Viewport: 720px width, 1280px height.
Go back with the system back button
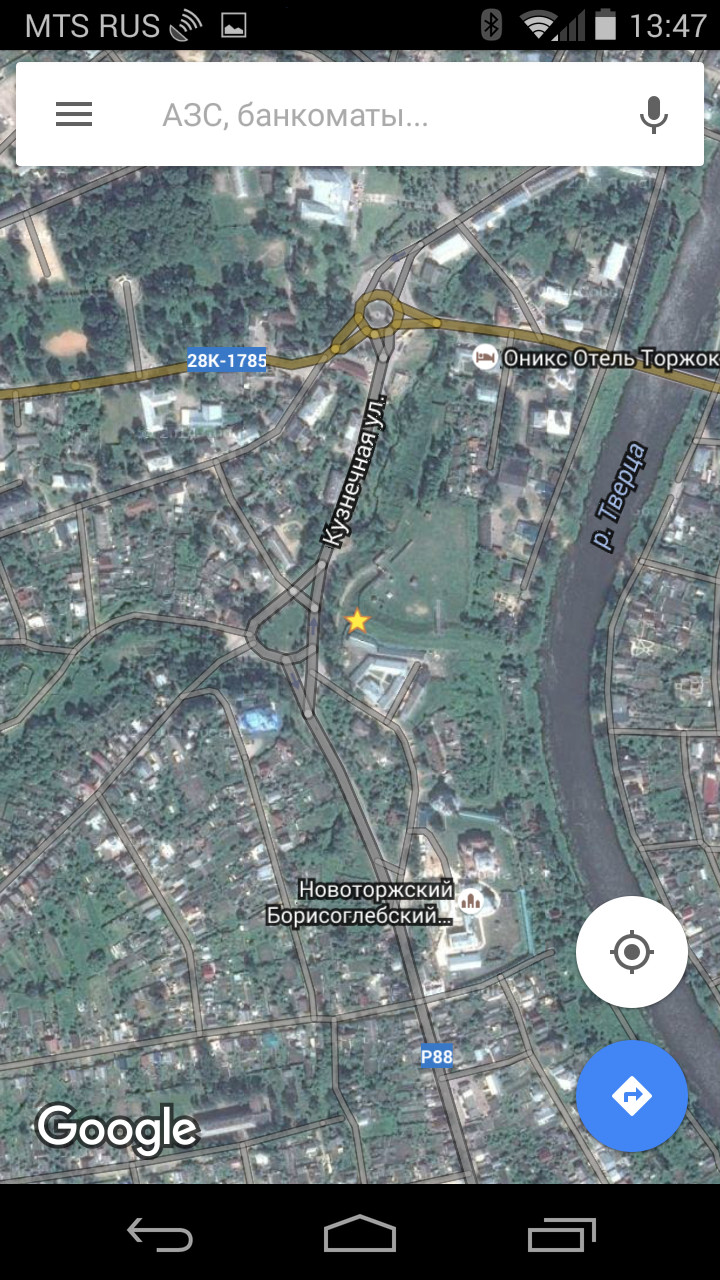click(x=160, y=1234)
